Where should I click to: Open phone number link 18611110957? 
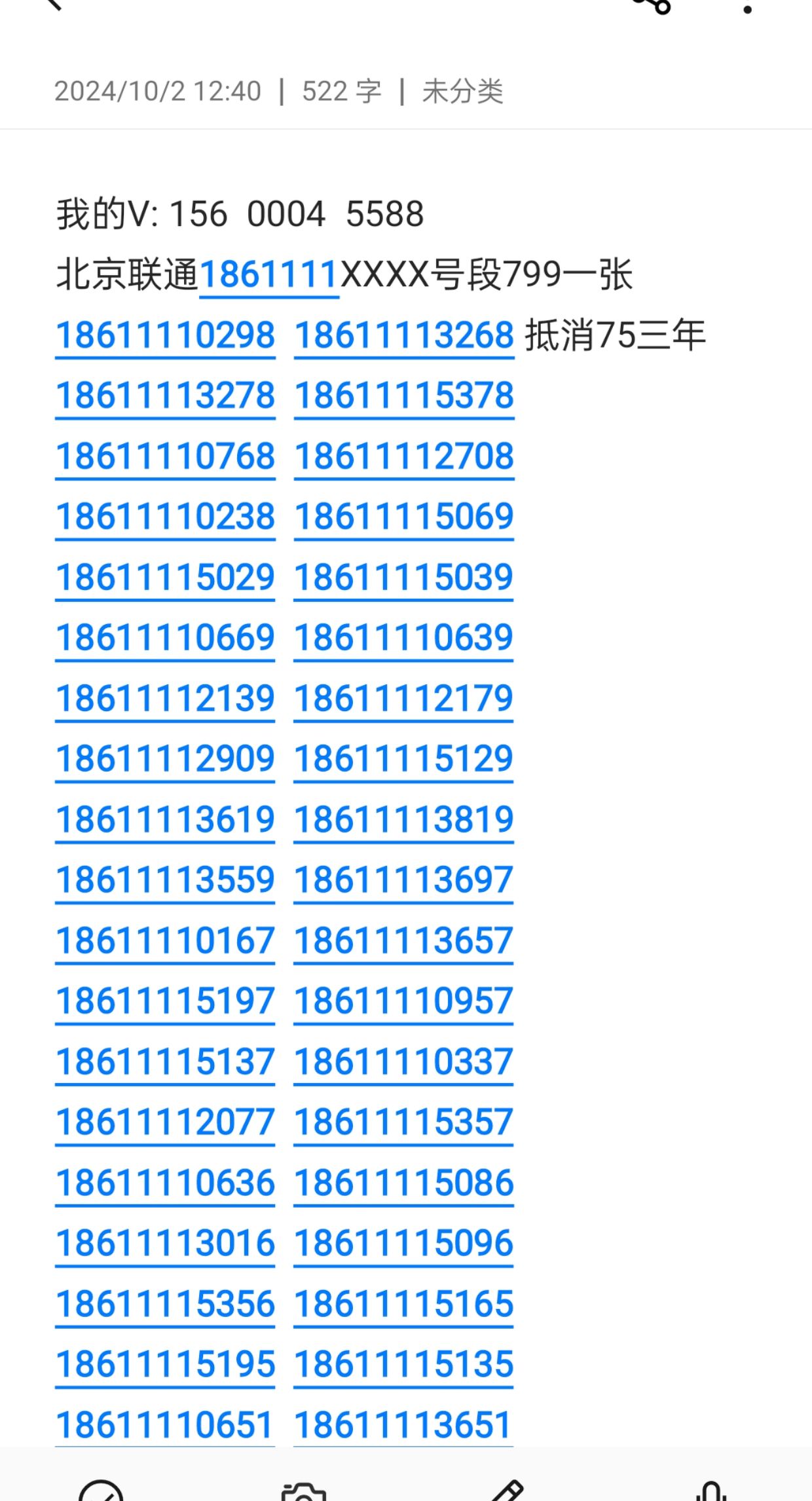pyautogui.click(x=403, y=1001)
